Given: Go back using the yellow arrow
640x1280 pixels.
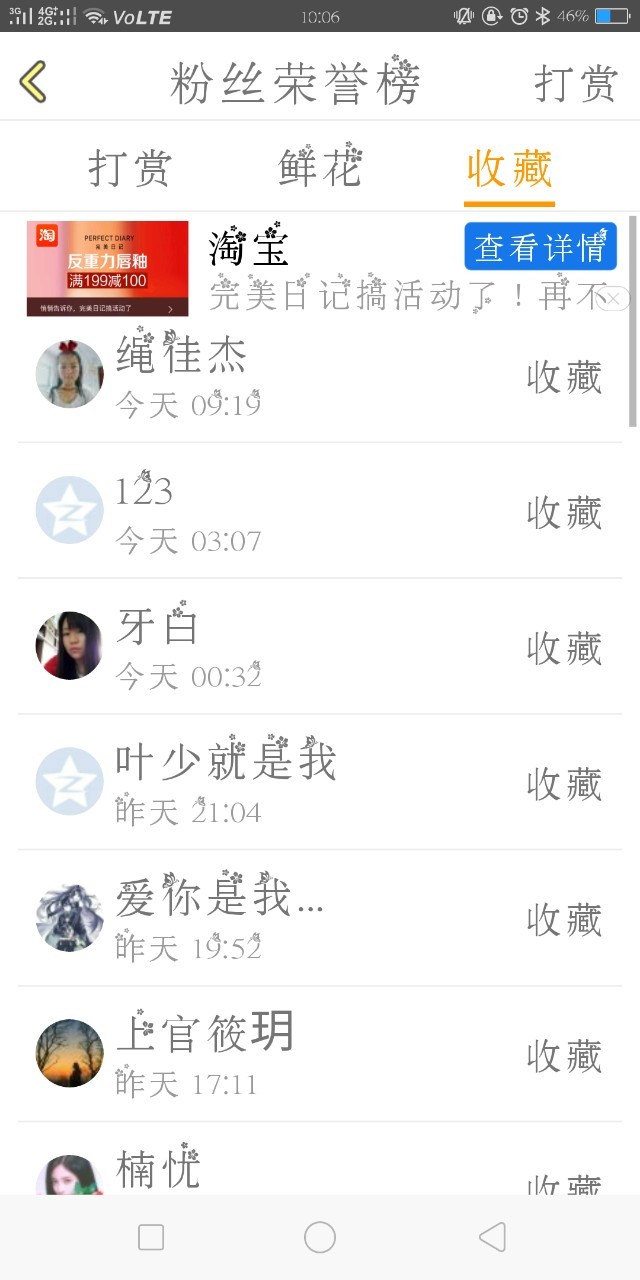Looking at the screenshot, I should 33,82.
